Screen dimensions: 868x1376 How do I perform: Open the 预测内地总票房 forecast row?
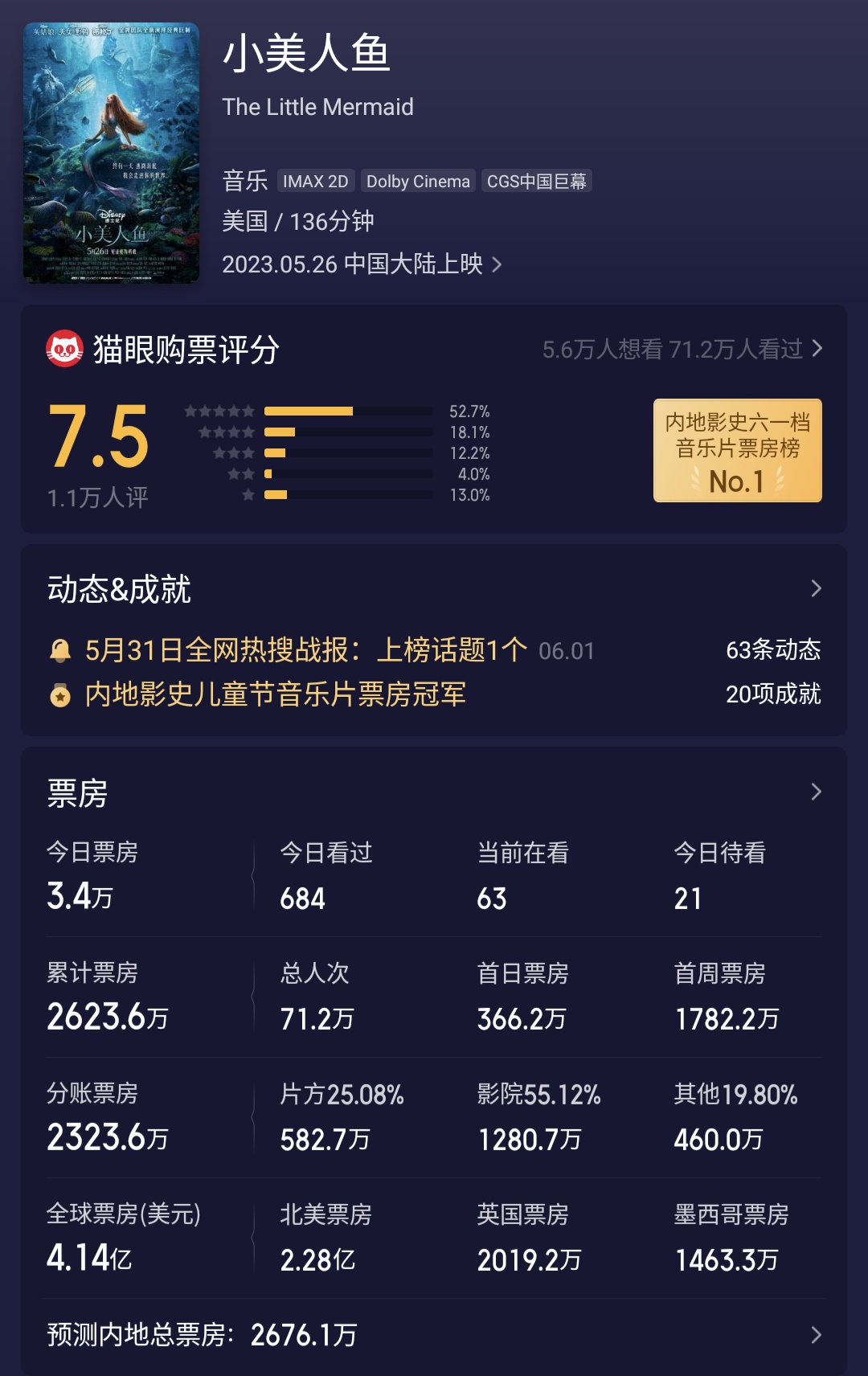pyautogui.click(x=434, y=1335)
